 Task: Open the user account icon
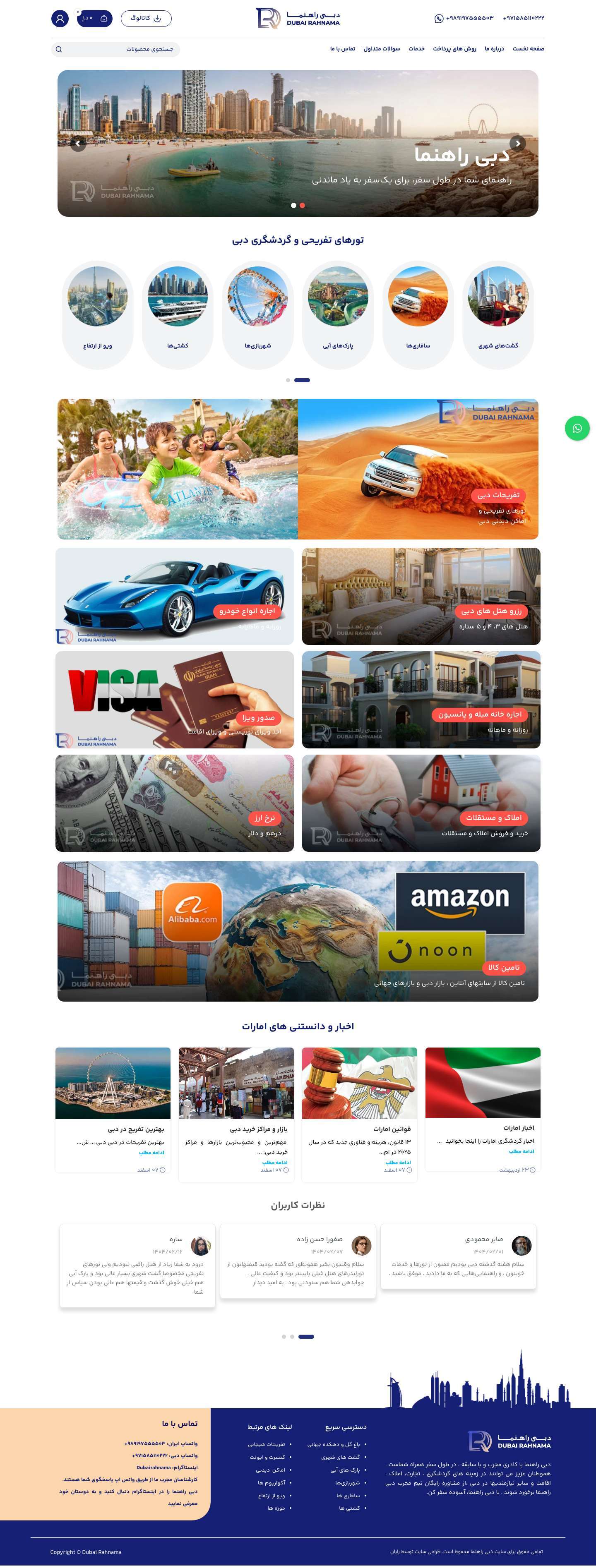[60, 18]
